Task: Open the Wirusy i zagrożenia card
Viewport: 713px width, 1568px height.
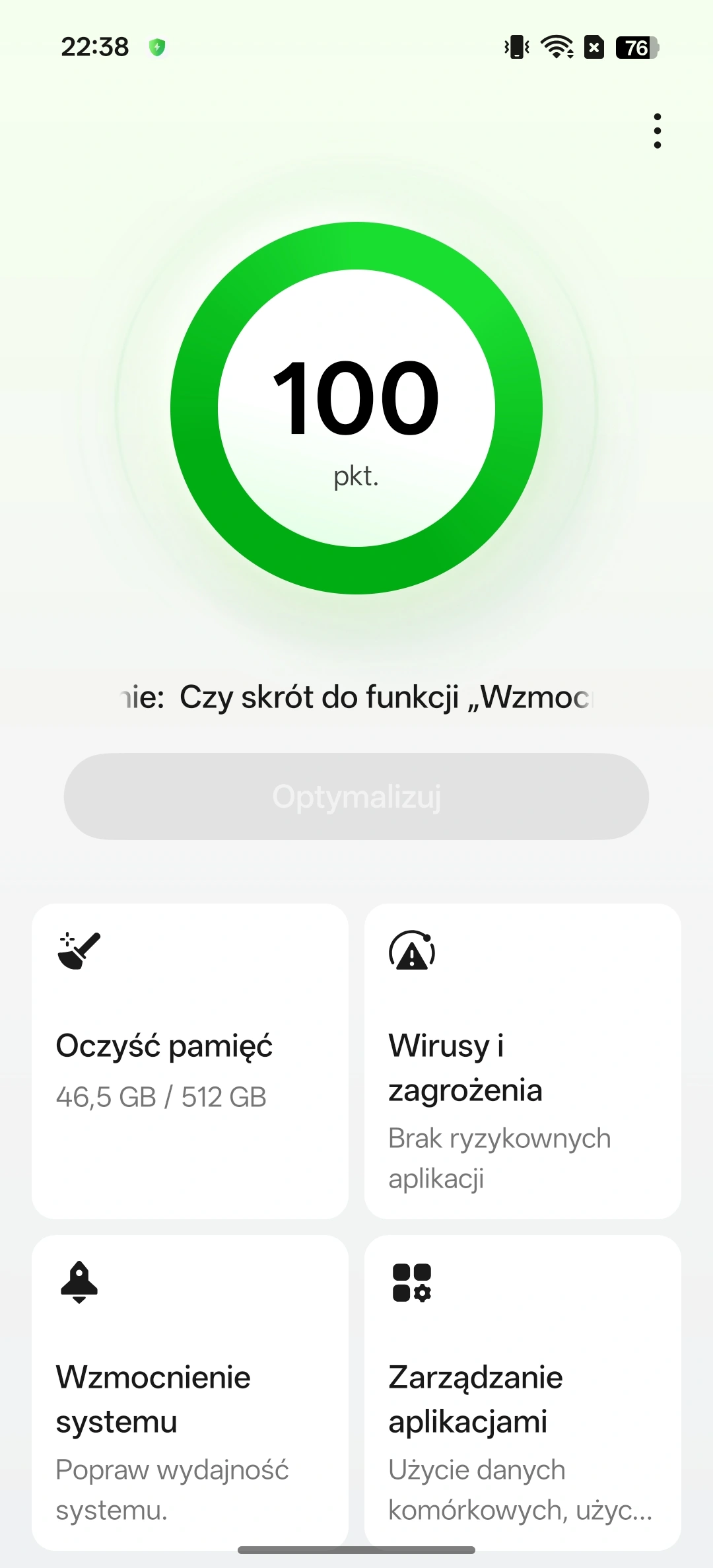Action: 522,1061
